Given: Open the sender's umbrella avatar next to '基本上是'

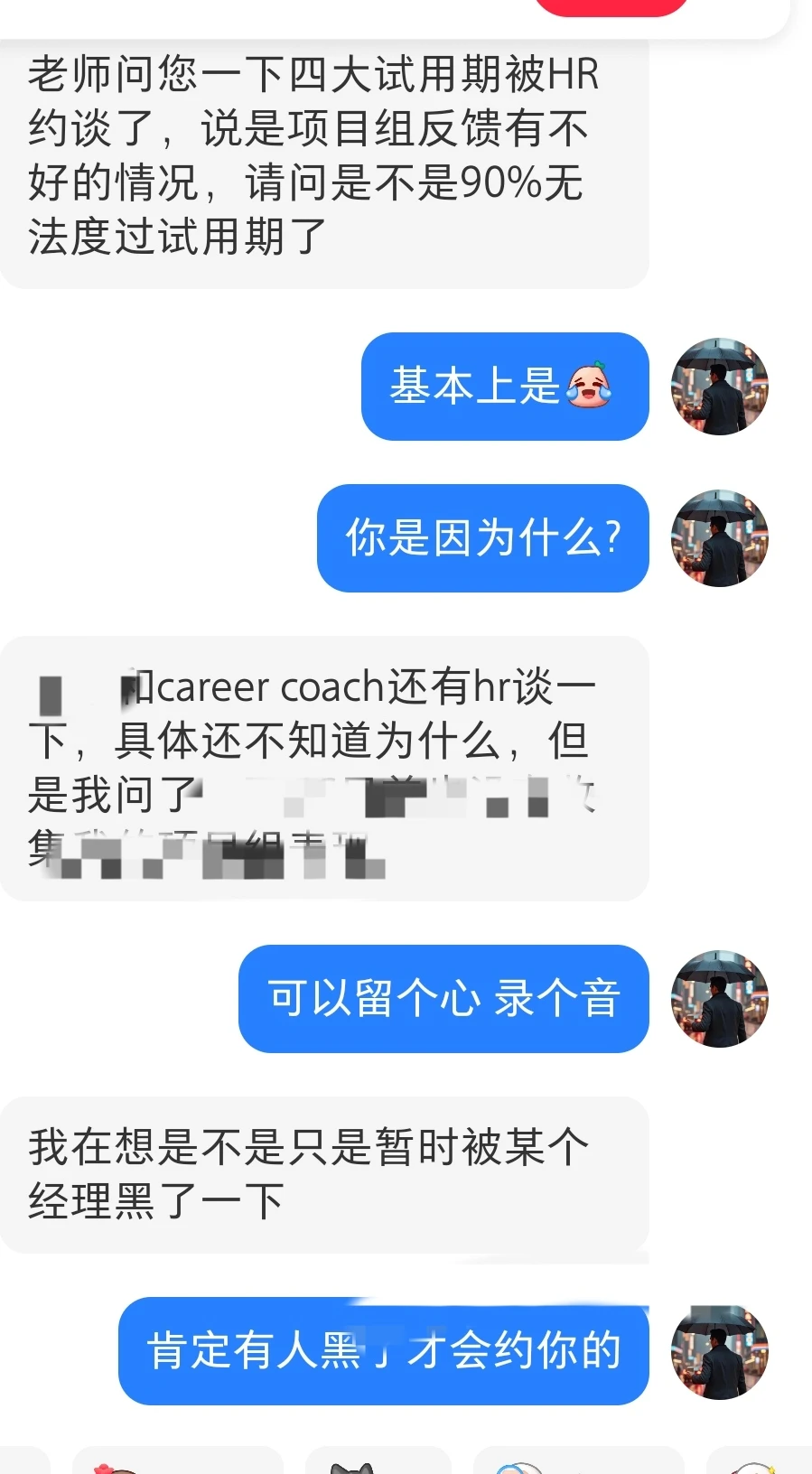Looking at the screenshot, I should pyautogui.click(x=719, y=387).
